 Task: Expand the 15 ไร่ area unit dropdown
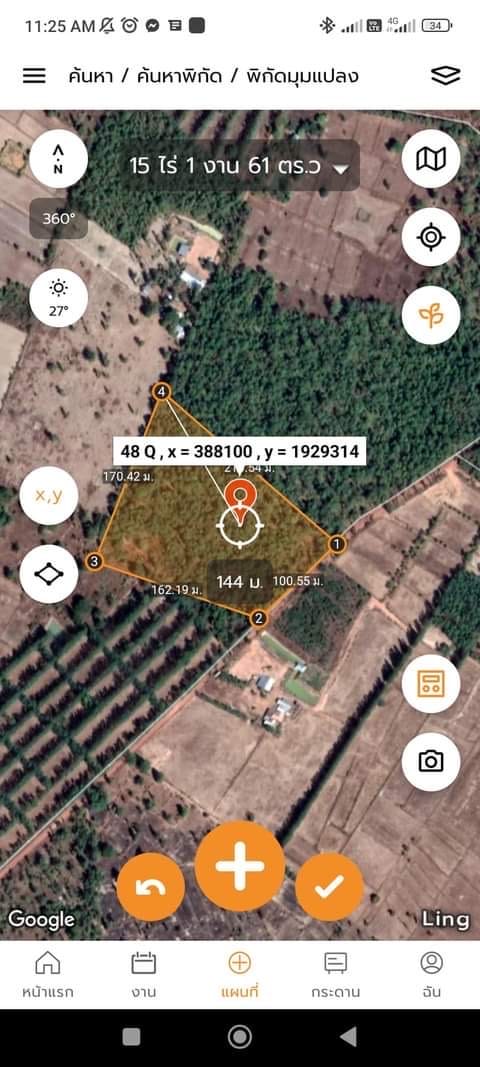click(x=241, y=165)
